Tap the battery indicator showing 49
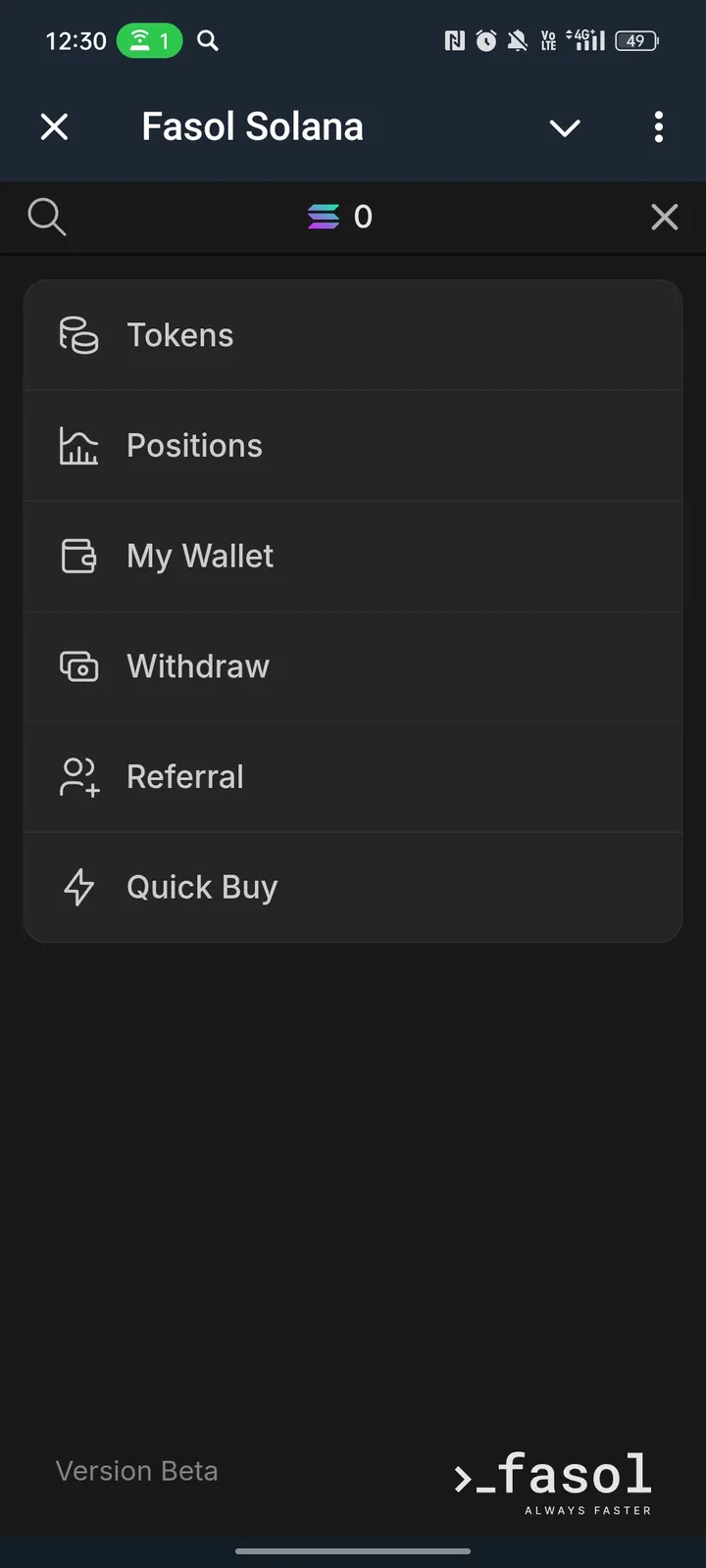Screen dimensions: 706x1568 [x=635, y=40]
